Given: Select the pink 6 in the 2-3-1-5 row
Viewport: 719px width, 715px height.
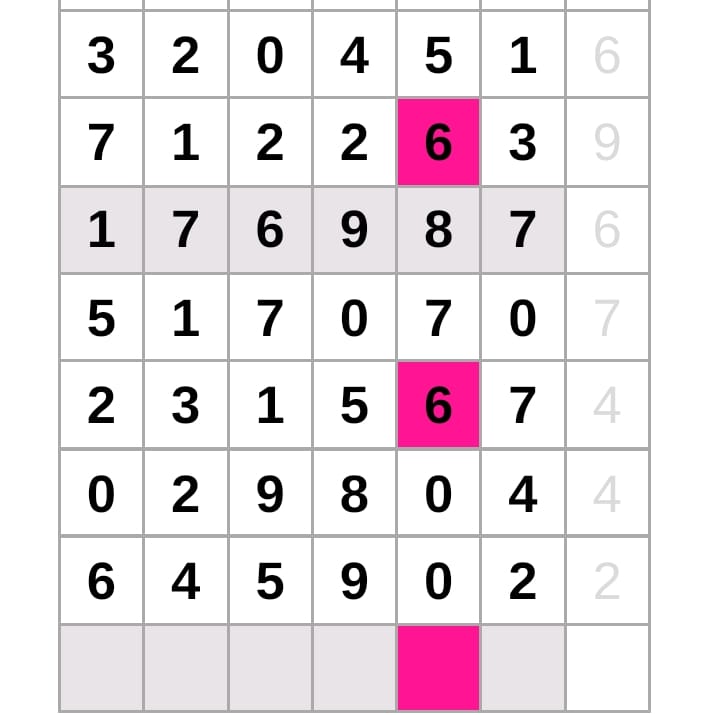Looking at the screenshot, I should [x=438, y=406].
